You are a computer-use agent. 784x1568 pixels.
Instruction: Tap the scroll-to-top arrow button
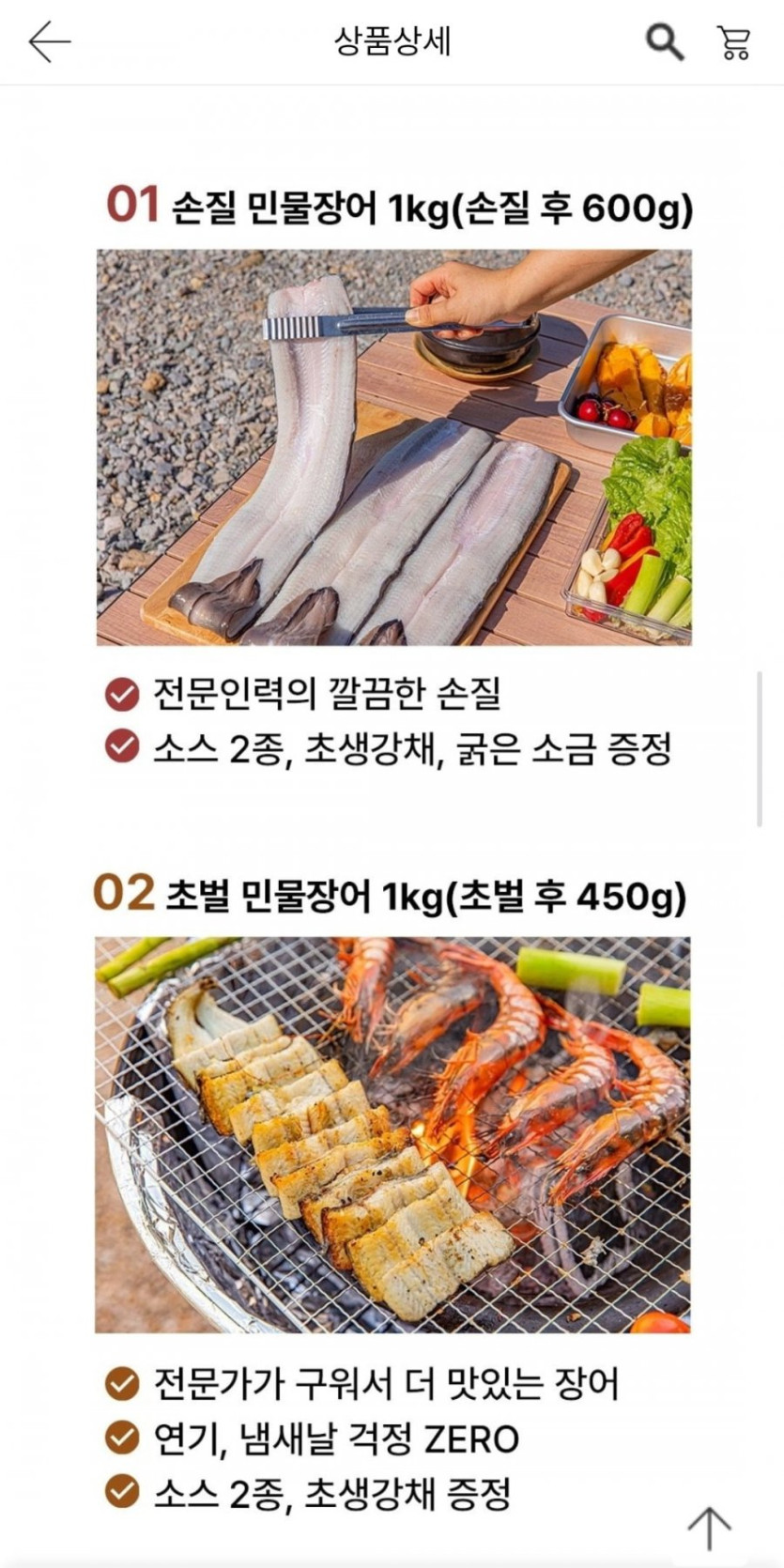click(x=709, y=1528)
